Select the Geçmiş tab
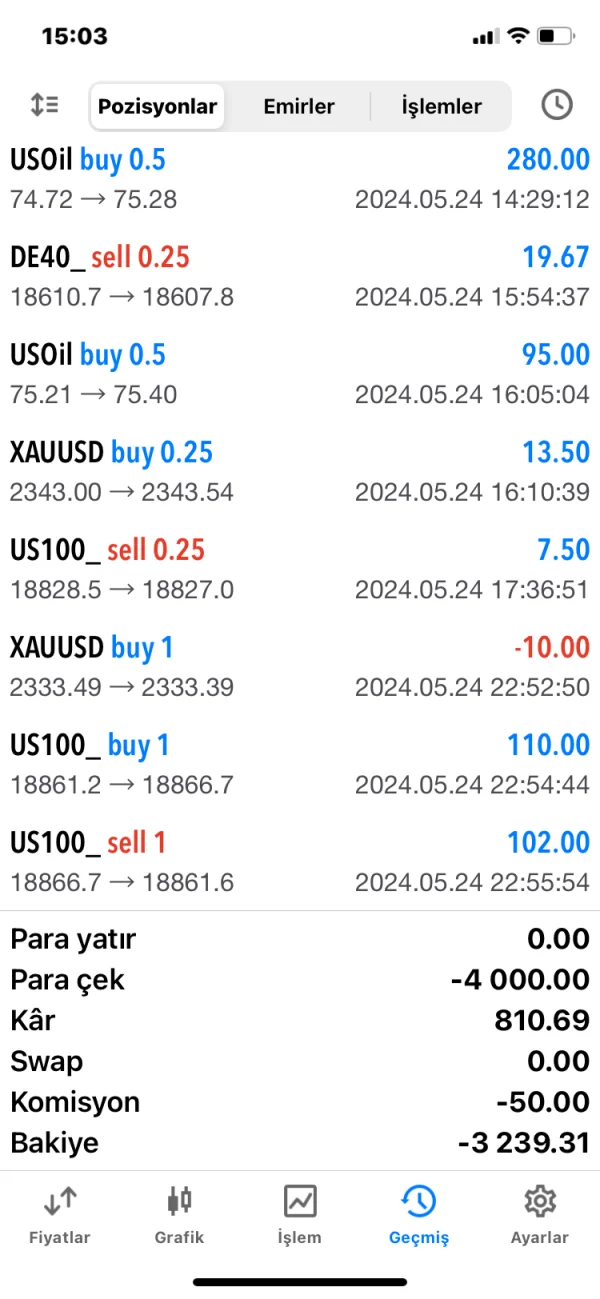Screen dimensions: 600x1299 [x=419, y=1214]
